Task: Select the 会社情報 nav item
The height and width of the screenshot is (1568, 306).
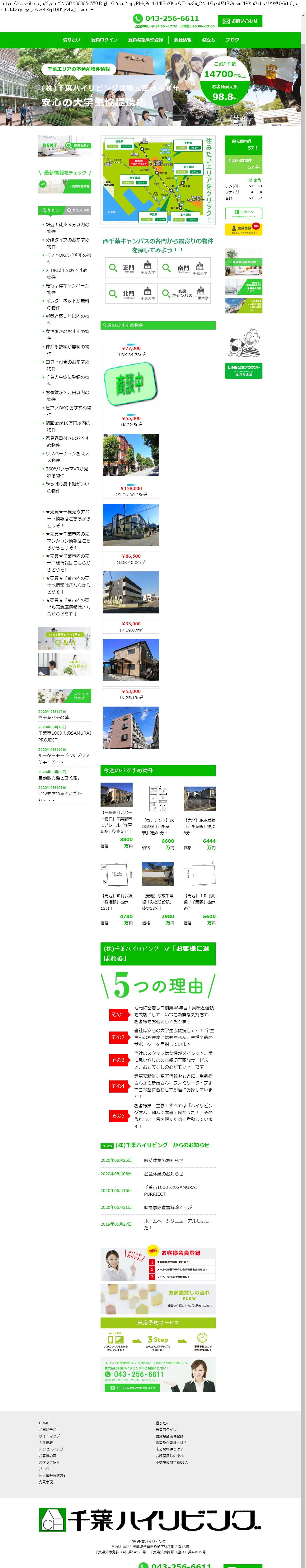Action: pyautogui.click(x=182, y=40)
